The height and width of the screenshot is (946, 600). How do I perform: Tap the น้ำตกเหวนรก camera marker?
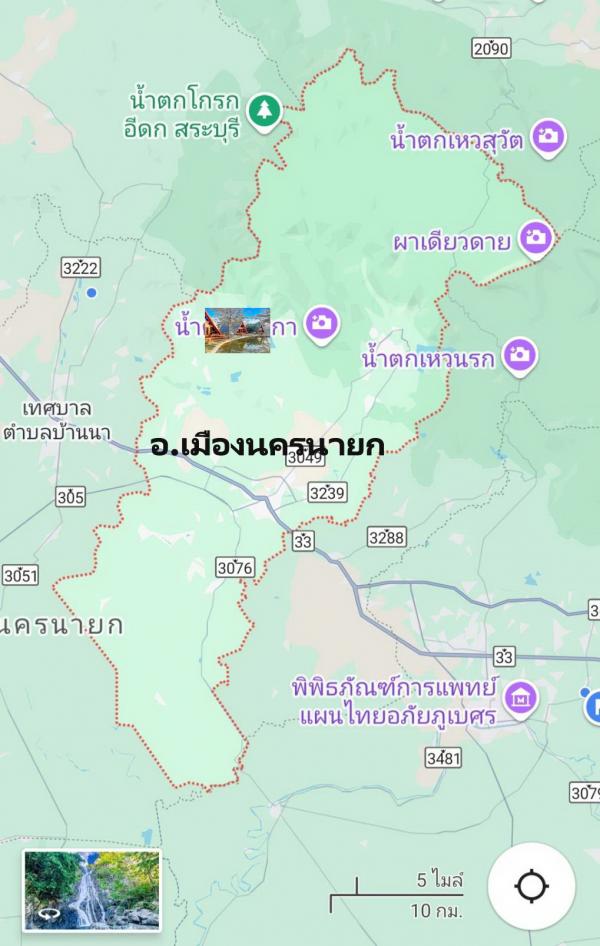519,355
